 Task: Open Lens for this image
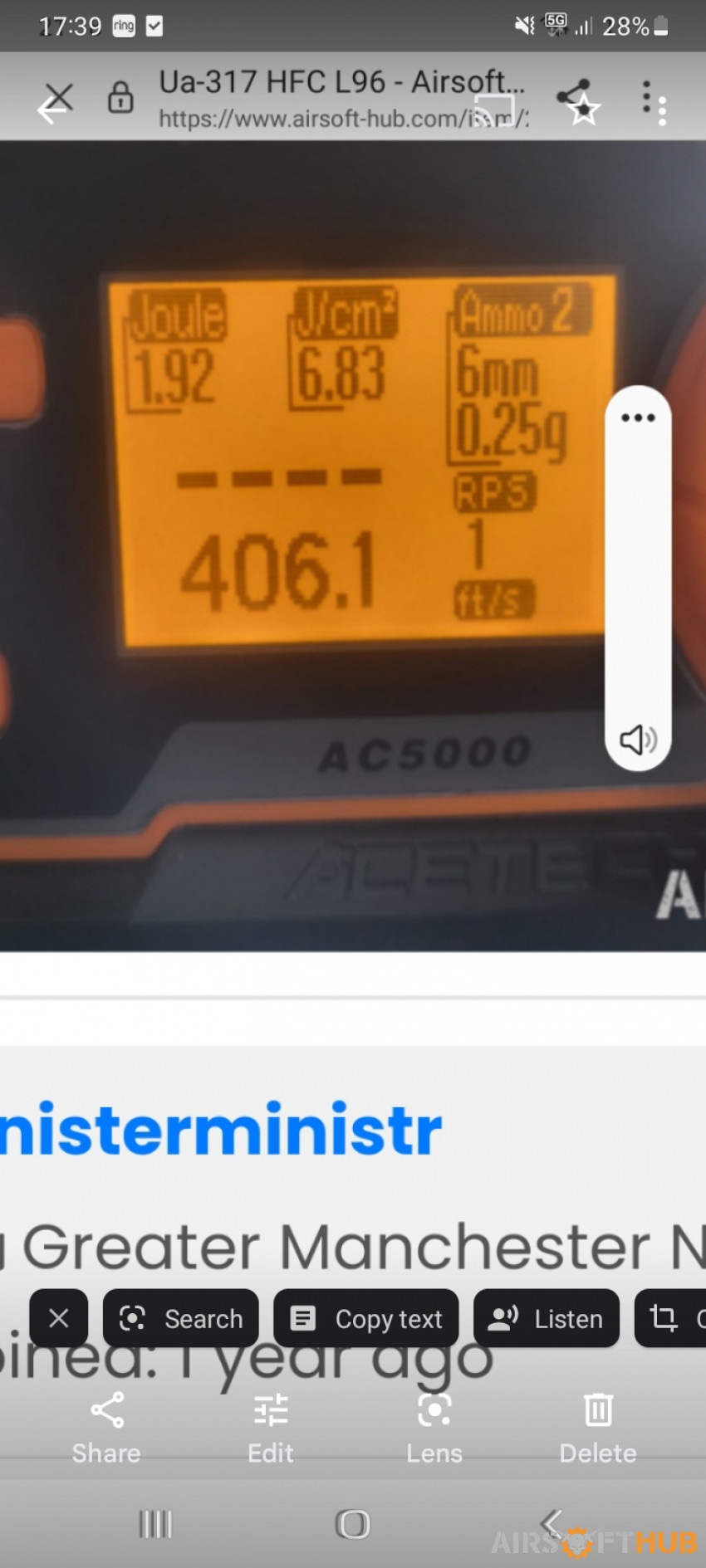(434, 1428)
